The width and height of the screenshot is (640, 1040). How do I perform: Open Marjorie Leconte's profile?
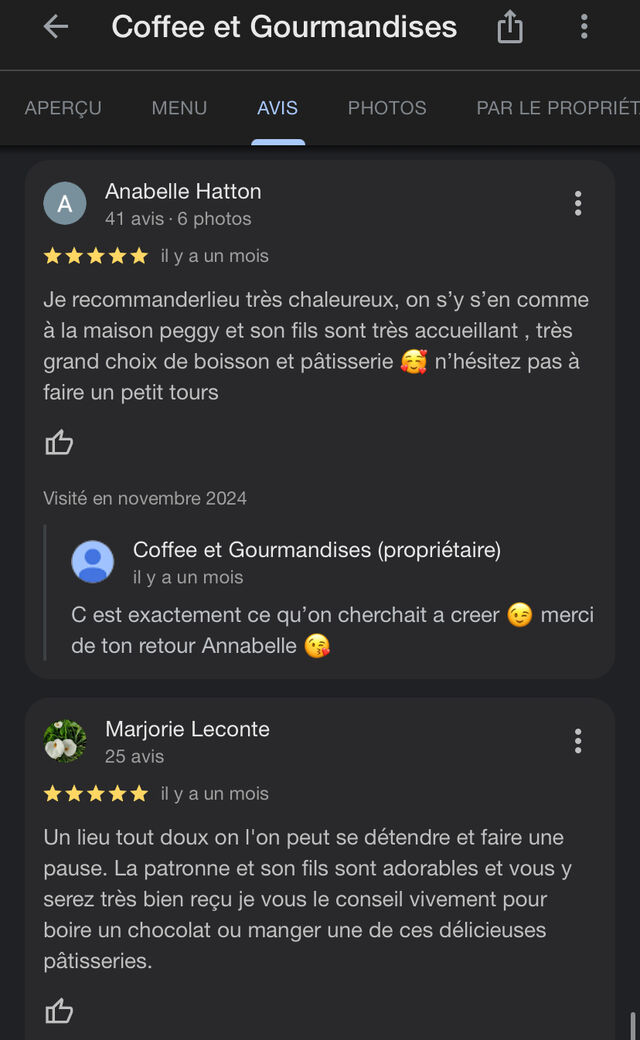pyautogui.click(x=187, y=729)
